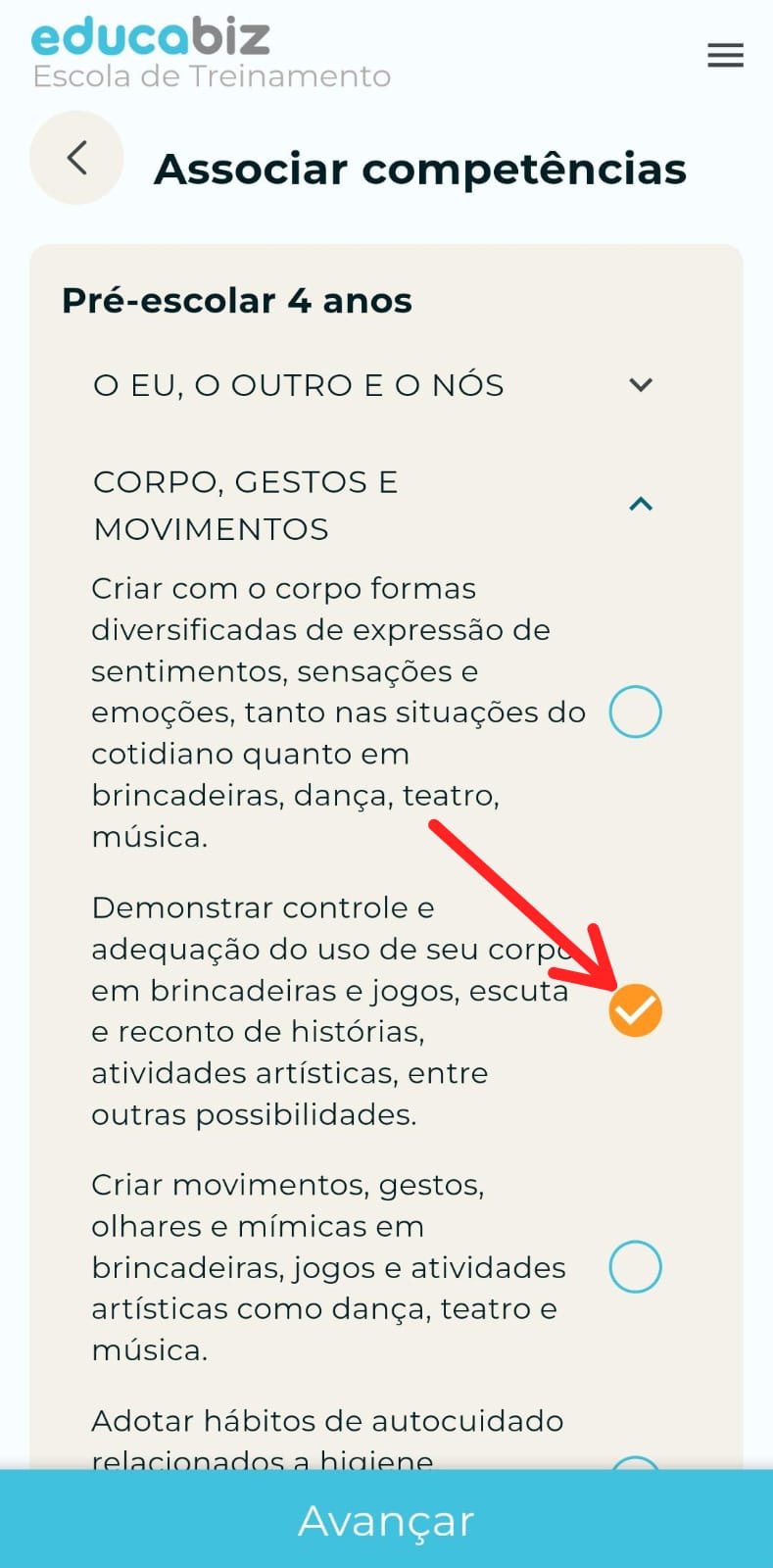Go back from Associar competências
This screenshot has height=1568, width=773.
[x=76, y=158]
